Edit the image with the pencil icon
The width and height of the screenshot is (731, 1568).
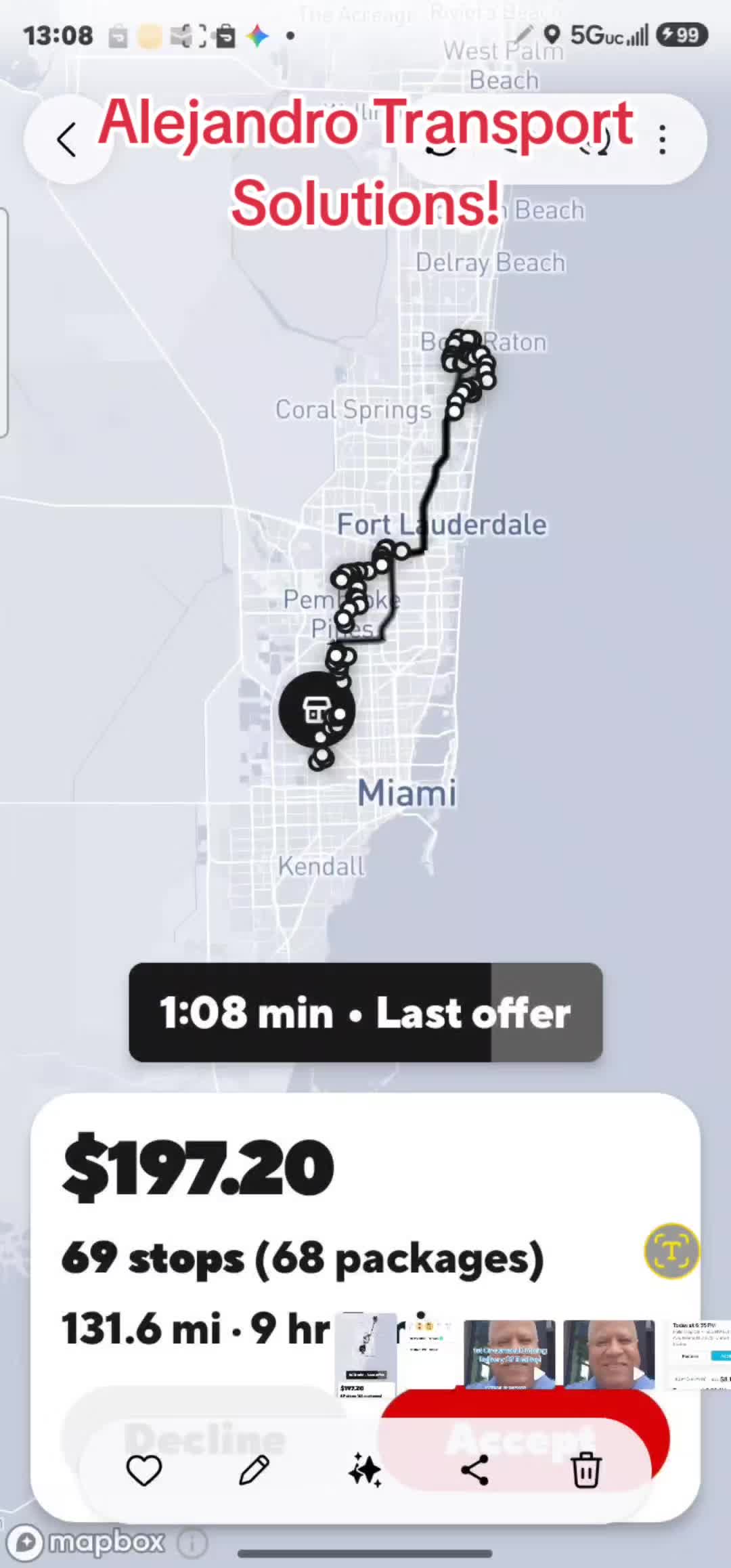tap(254, 1471)
